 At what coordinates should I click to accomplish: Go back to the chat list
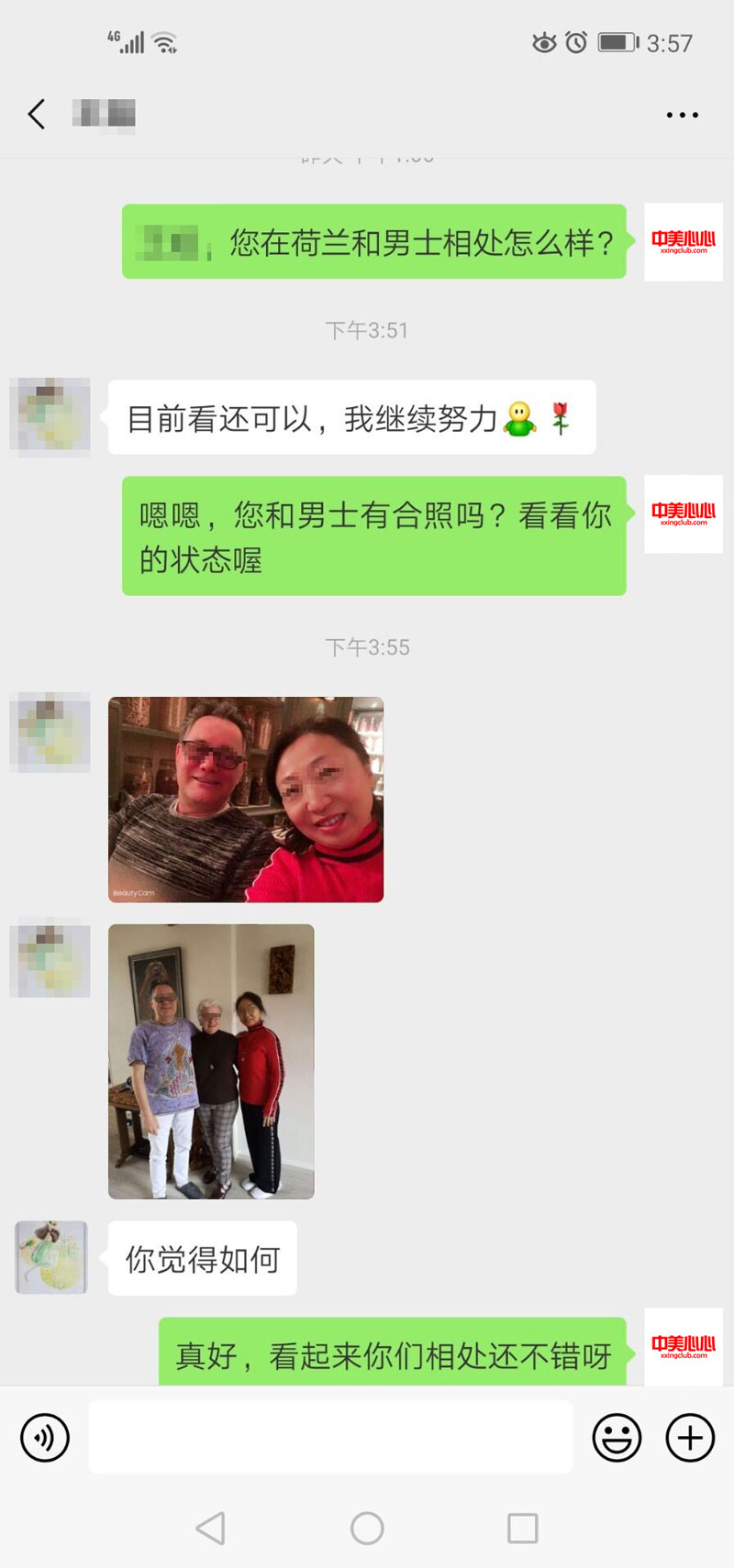pos(37,115)
